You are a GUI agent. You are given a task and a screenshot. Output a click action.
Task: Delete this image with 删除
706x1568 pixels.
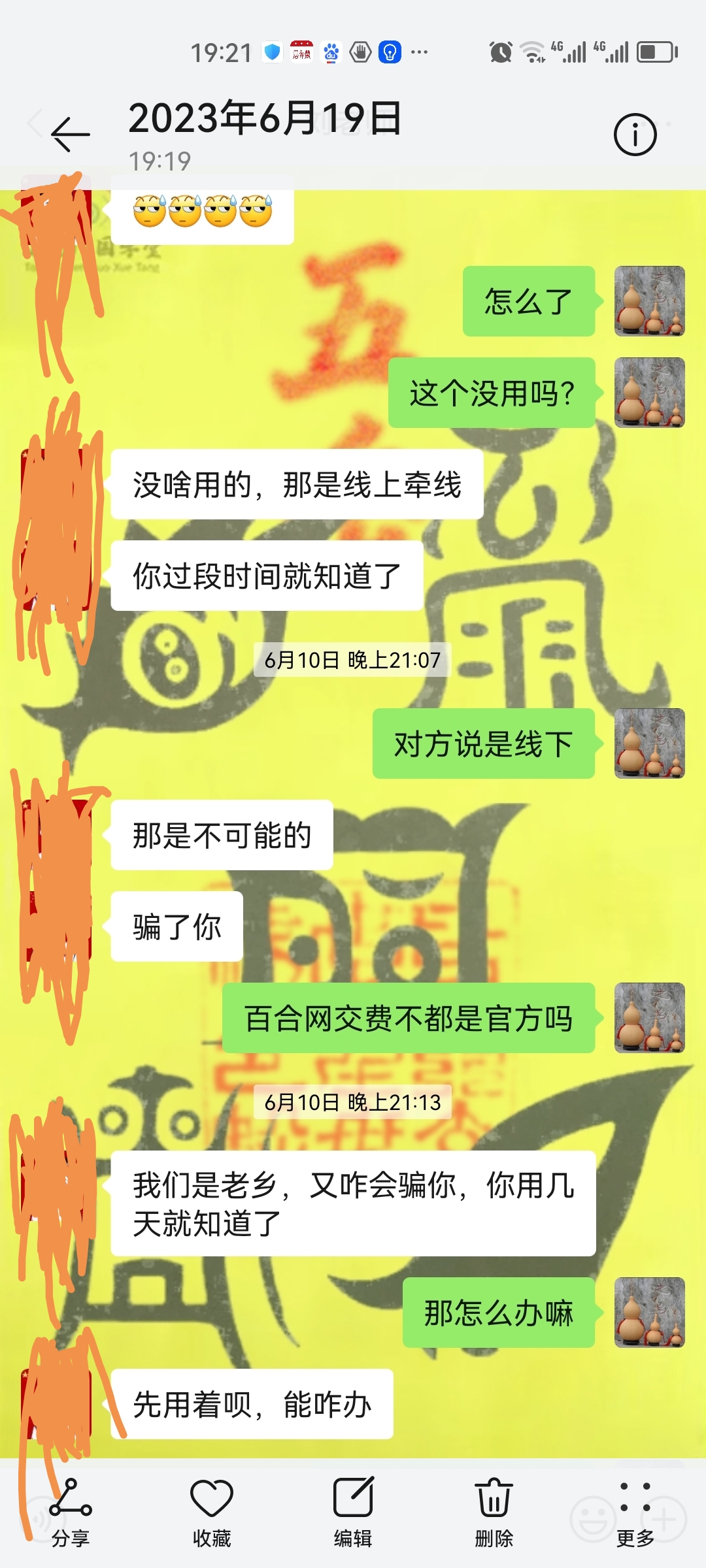(x=494, y=1513)
